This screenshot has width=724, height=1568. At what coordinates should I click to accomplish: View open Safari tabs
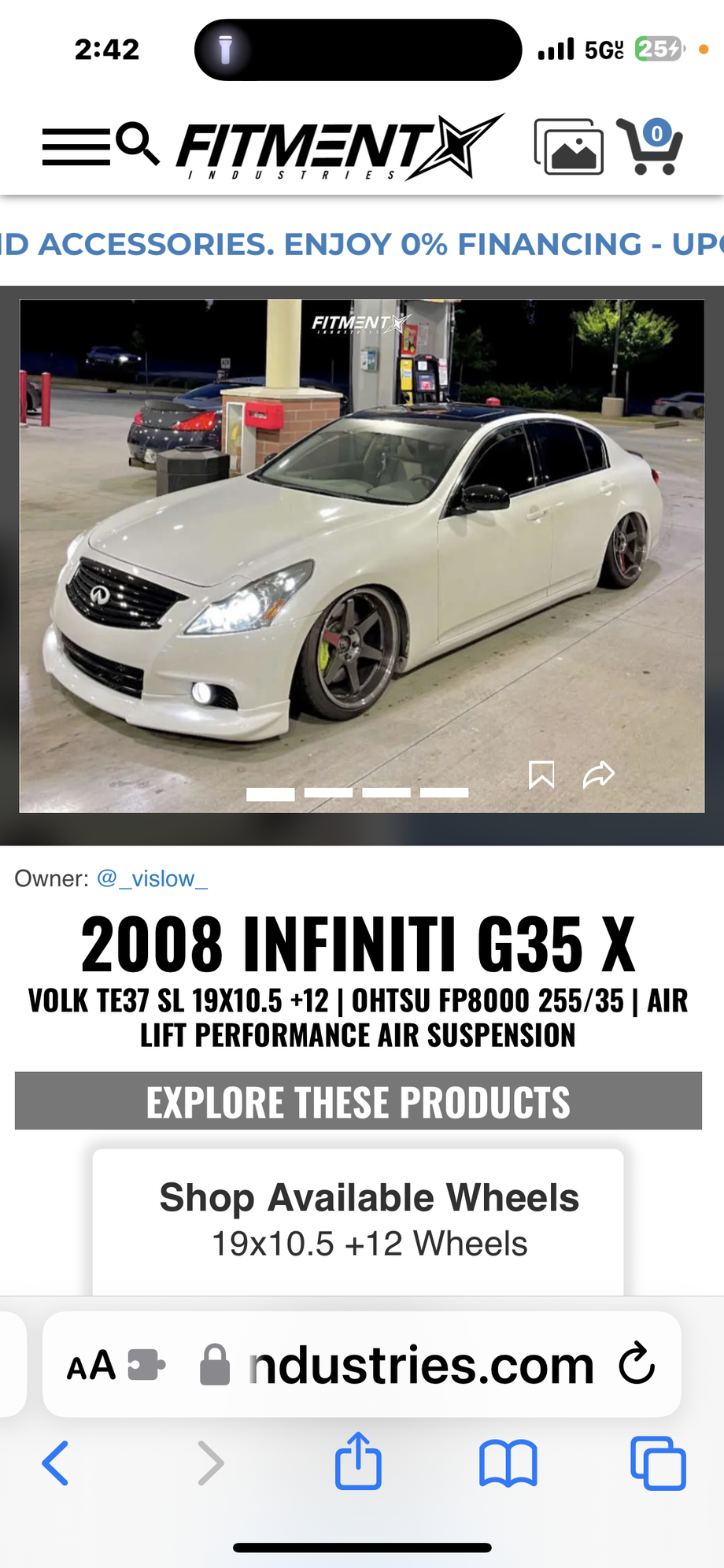point(658,1463)
